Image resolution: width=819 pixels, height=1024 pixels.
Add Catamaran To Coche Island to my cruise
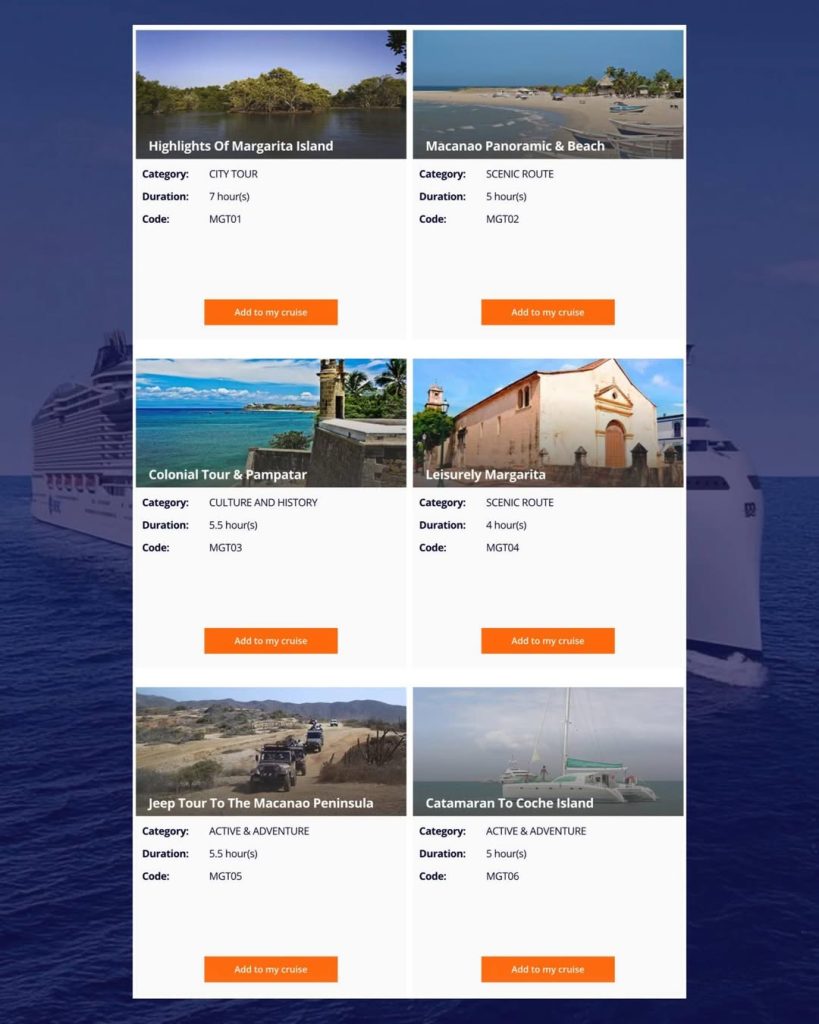pos(547,969)
